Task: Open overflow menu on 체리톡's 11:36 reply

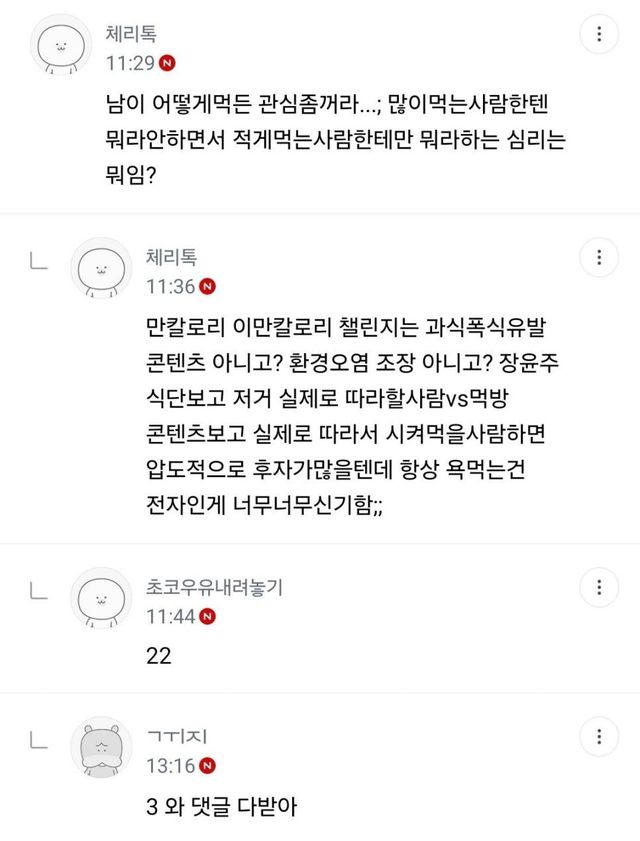Action: click(x=599, y=258)
